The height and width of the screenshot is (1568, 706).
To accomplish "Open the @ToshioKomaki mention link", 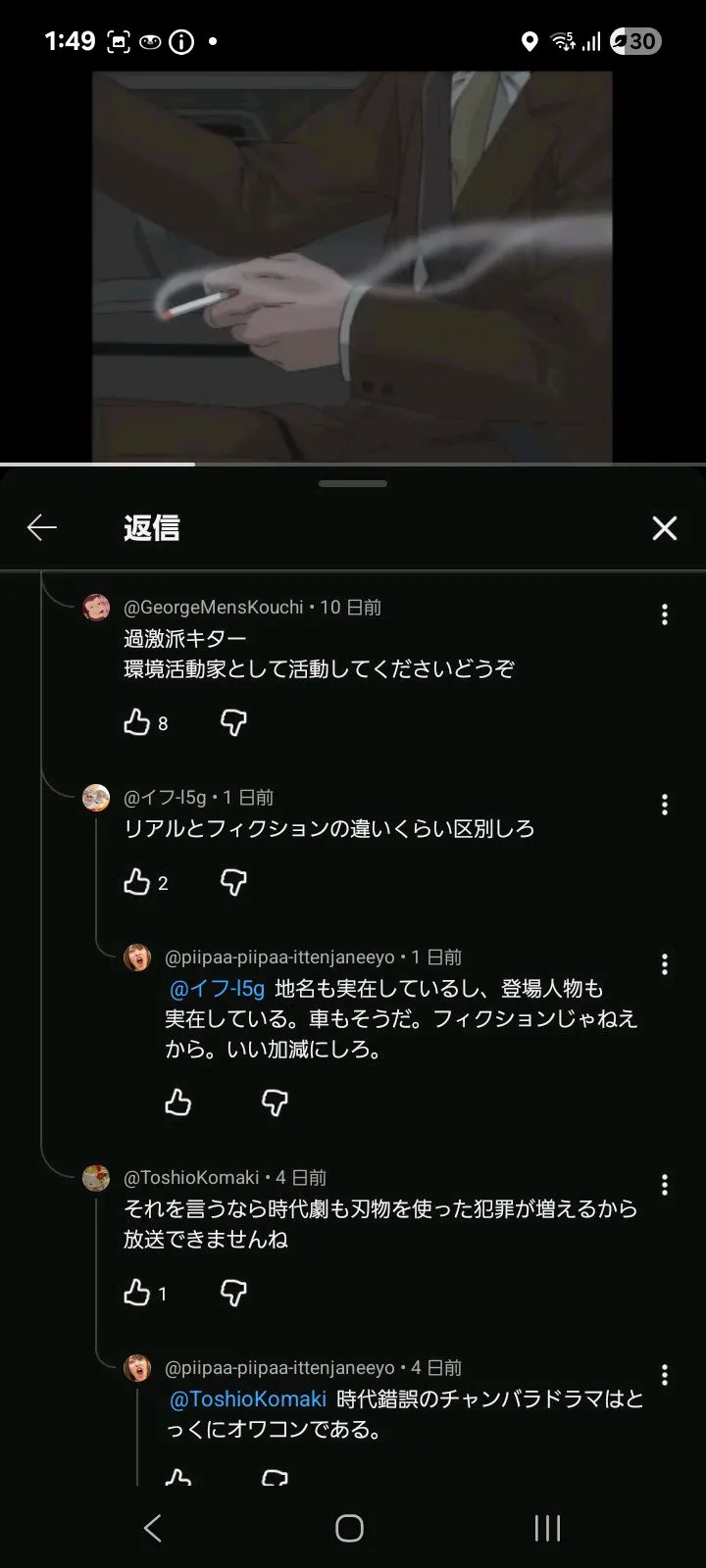I will point(248,1398).
